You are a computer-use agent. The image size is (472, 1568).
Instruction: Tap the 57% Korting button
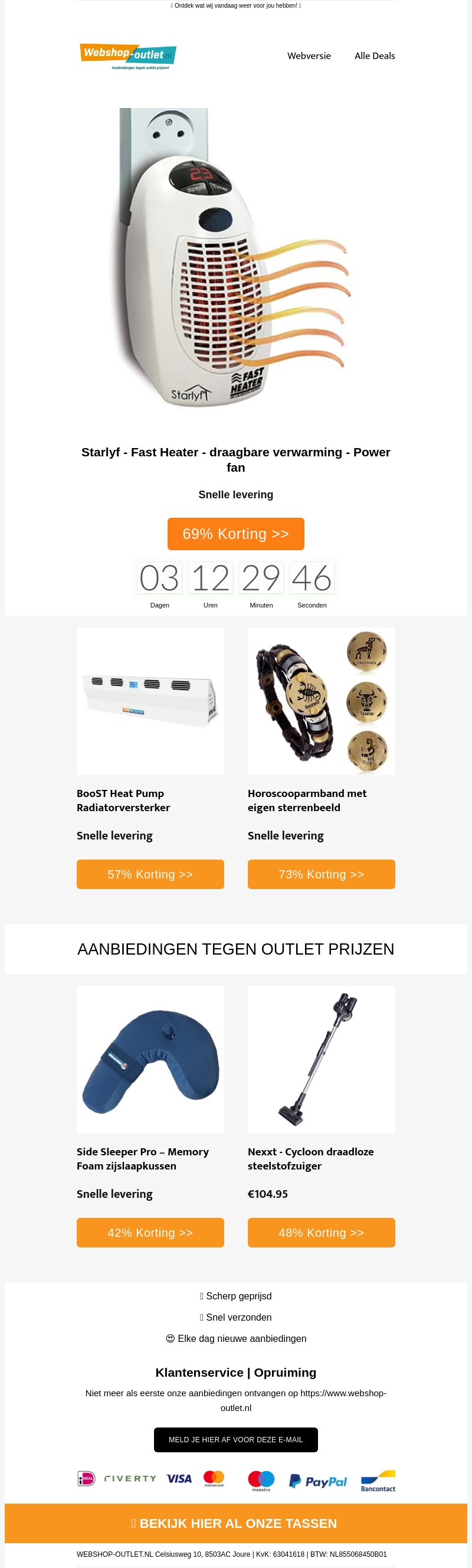pos(150,874)
